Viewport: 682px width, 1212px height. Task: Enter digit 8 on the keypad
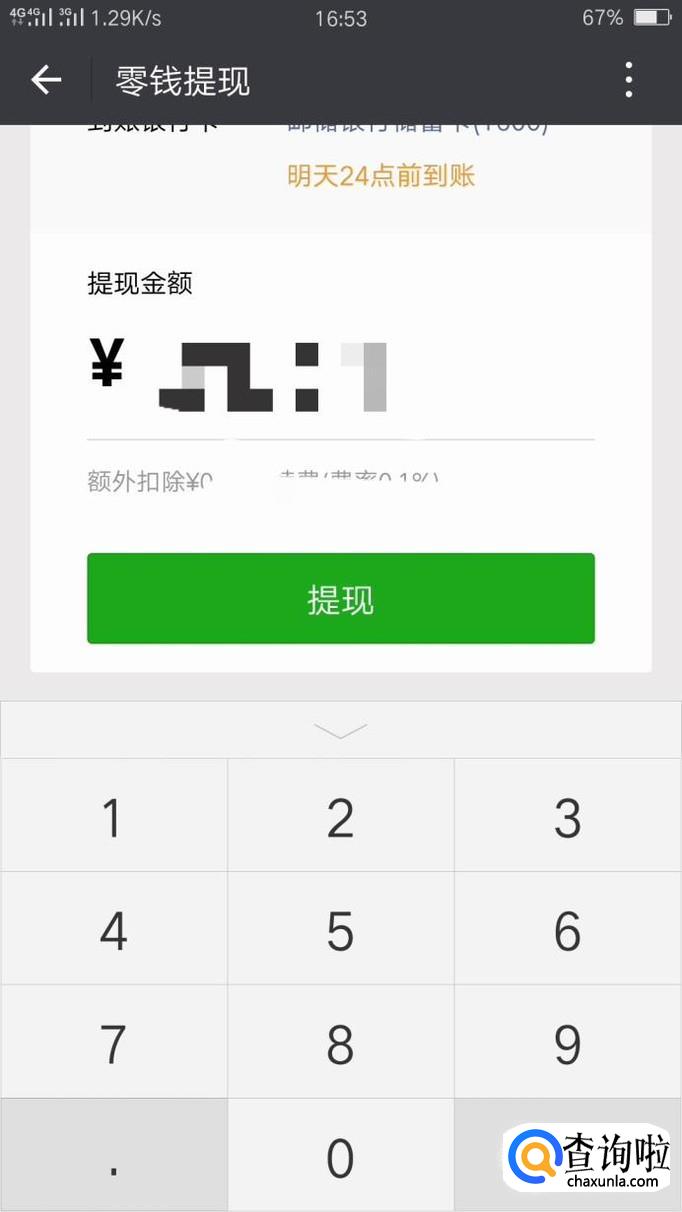click(340, 1044)
